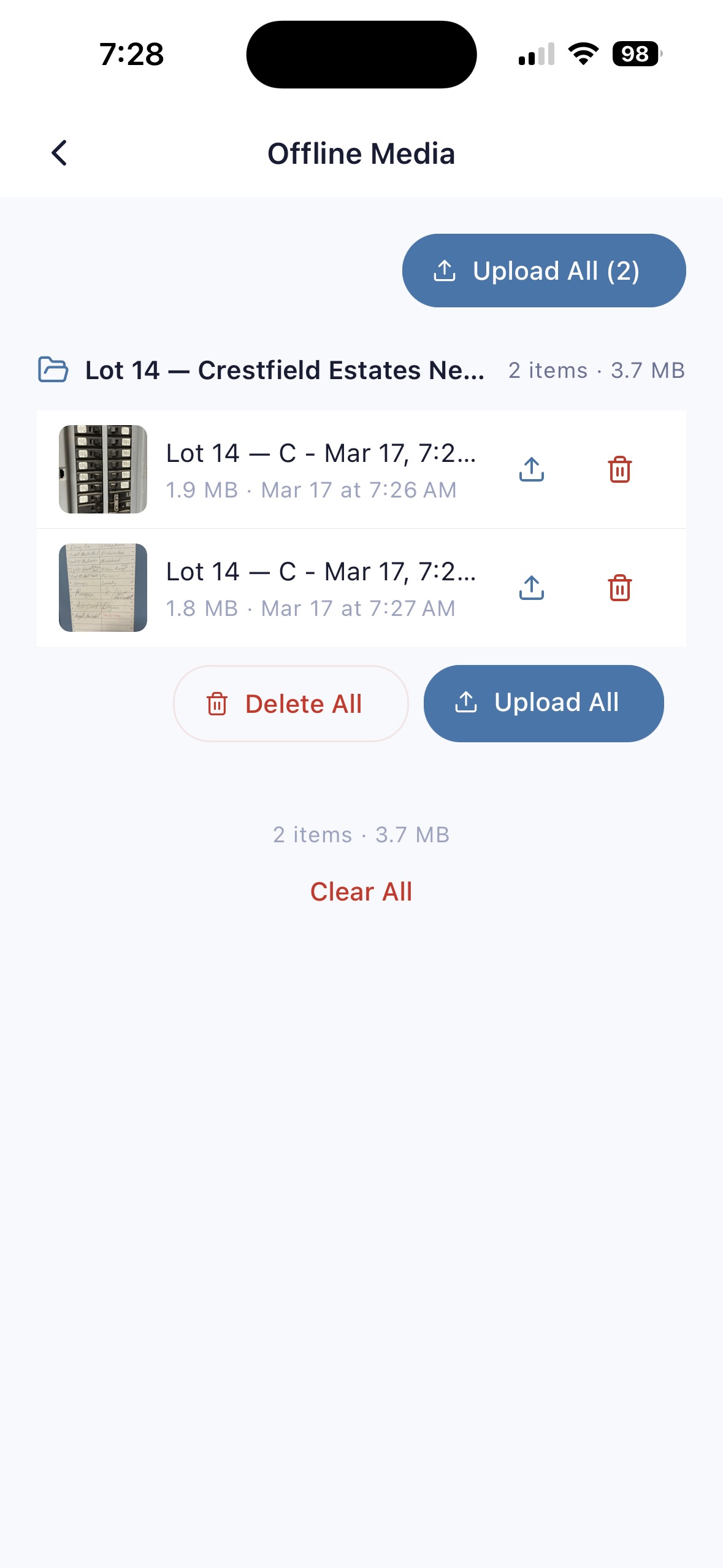Upload the 1.9 MB photo from 7:26 AM
Image resolution: width=723 pixels, height=1568 pixels.
click(531, 469)
